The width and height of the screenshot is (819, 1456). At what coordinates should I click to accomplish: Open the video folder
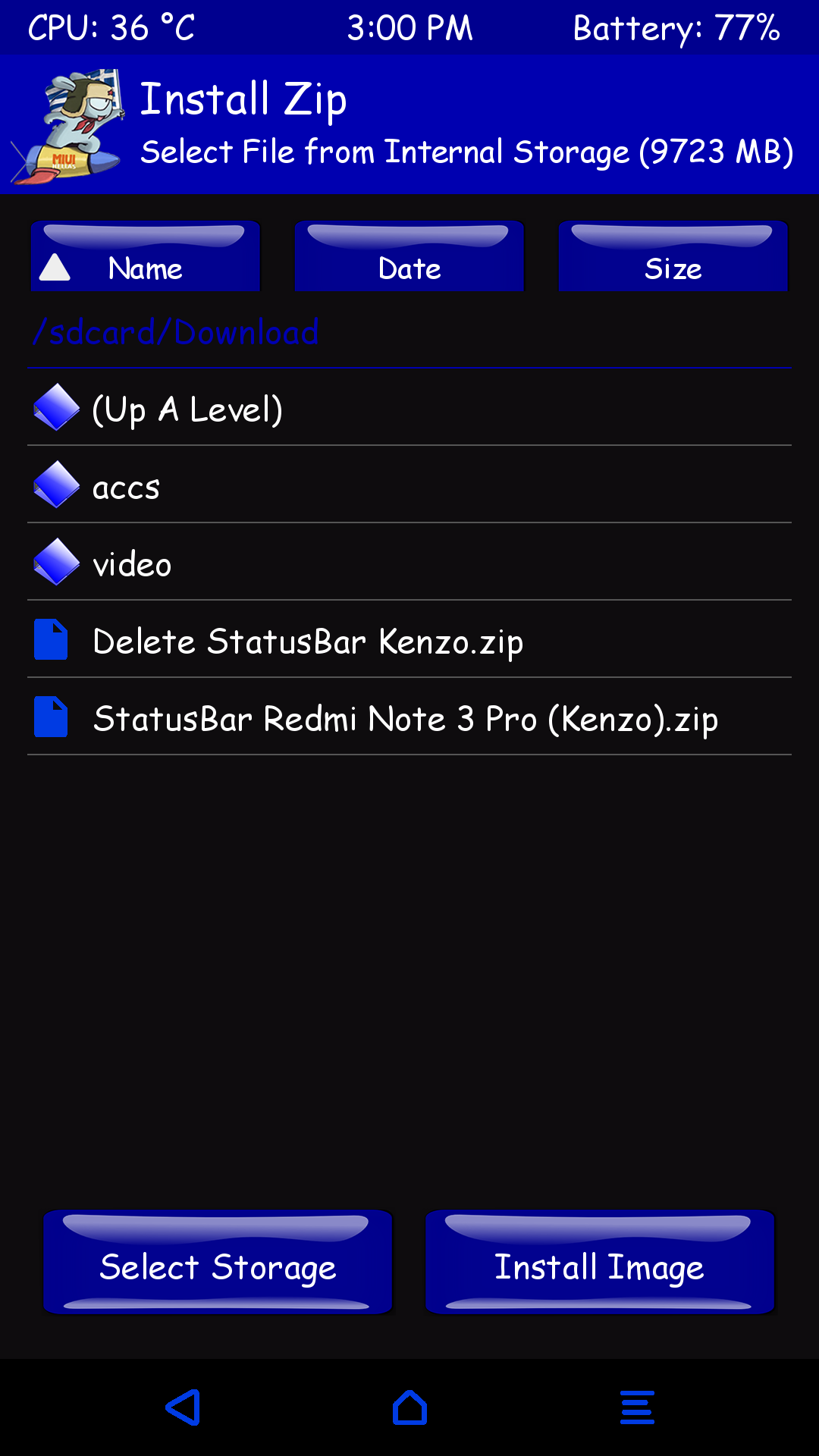click(132, 564)
